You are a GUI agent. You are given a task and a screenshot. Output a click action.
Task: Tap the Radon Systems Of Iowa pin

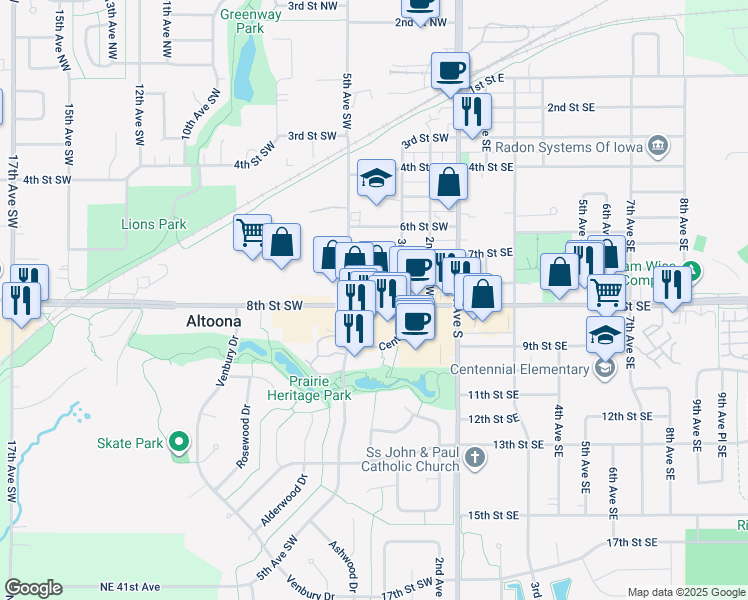[x=658, y=147]
